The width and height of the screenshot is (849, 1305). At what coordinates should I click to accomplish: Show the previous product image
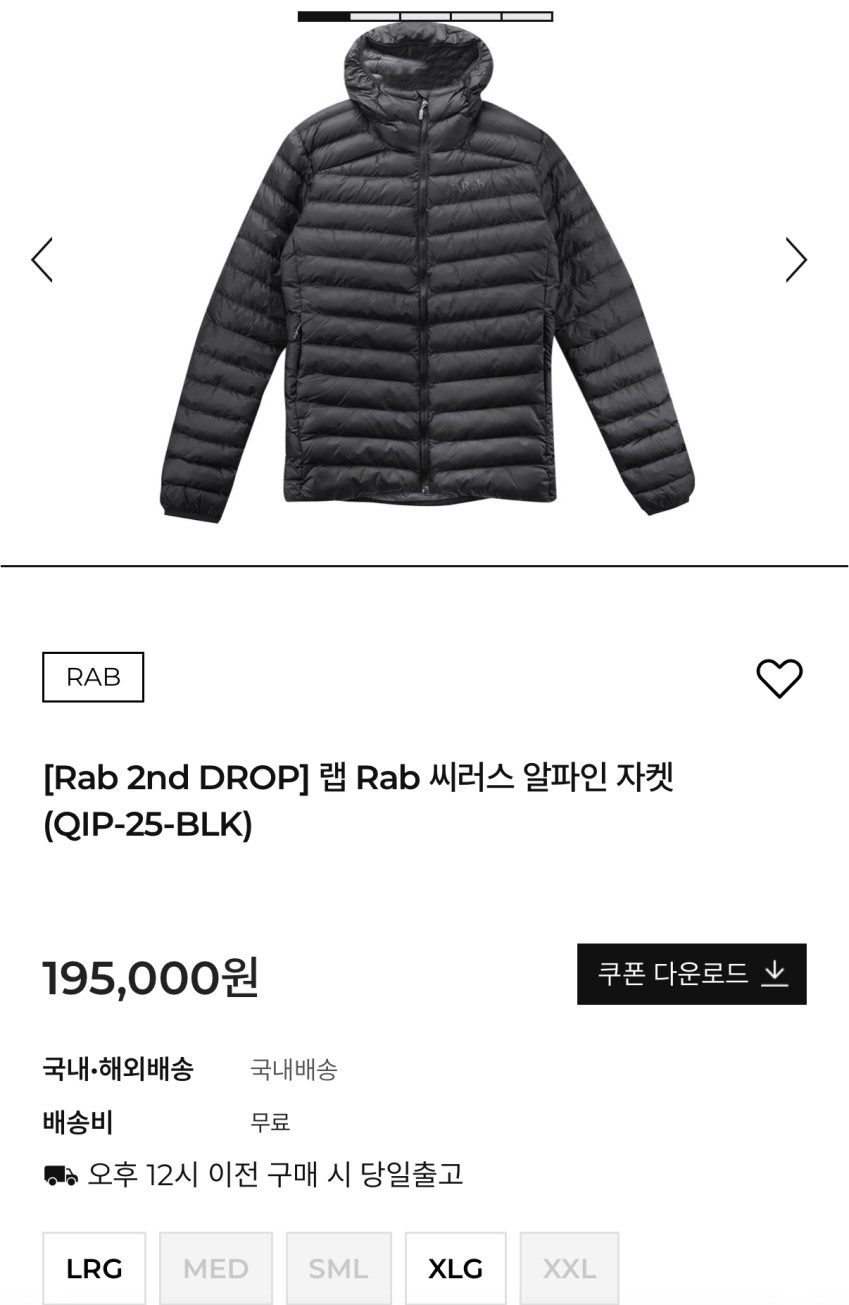click(42, 260)
